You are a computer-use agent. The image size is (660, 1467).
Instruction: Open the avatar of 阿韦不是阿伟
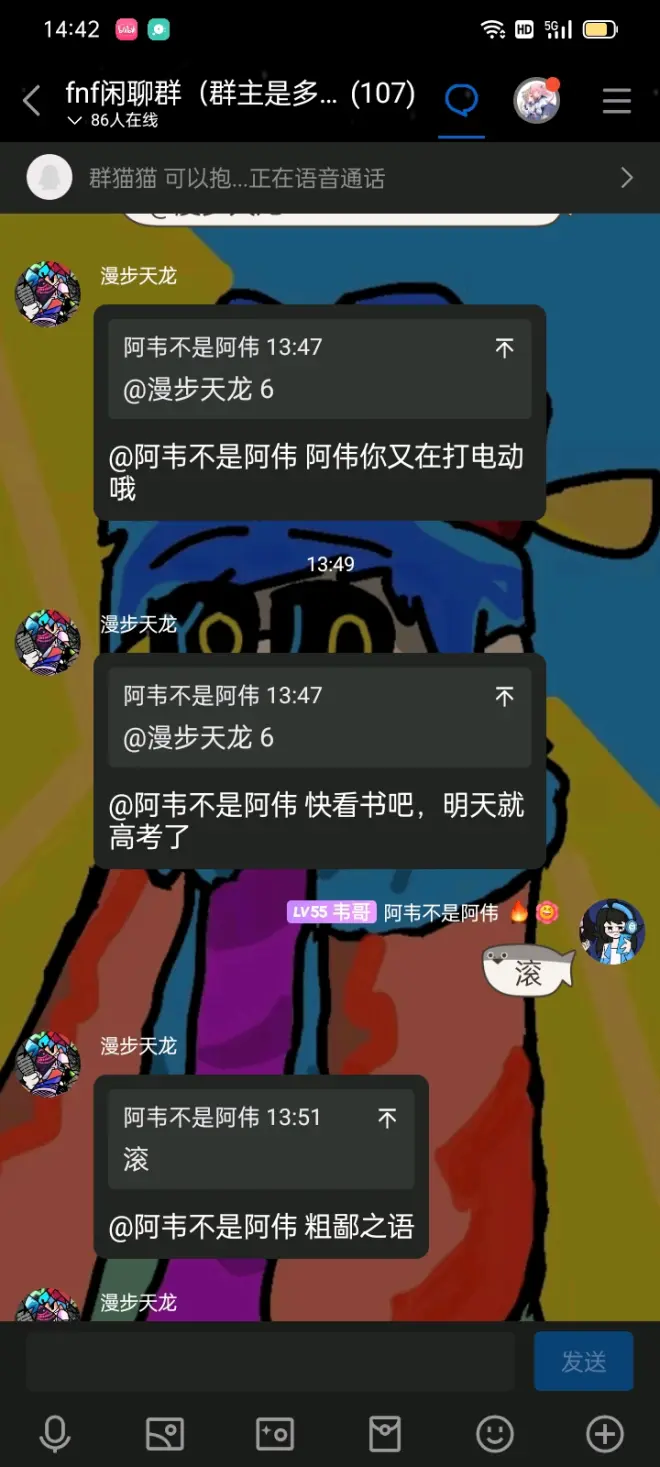(612, 931)
